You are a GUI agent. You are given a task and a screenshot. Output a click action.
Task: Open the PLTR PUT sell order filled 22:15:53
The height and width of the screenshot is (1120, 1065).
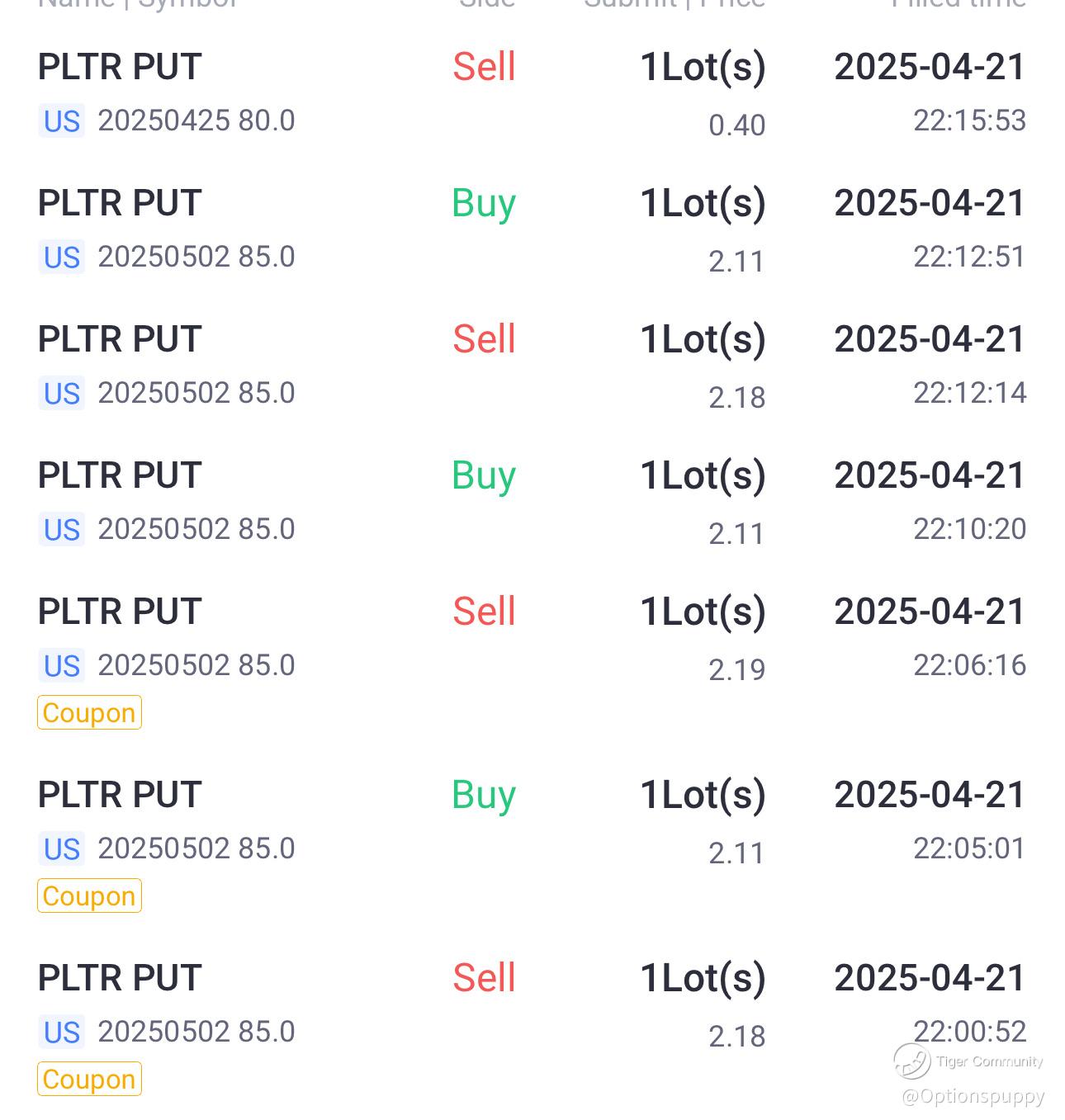point(532,92)
